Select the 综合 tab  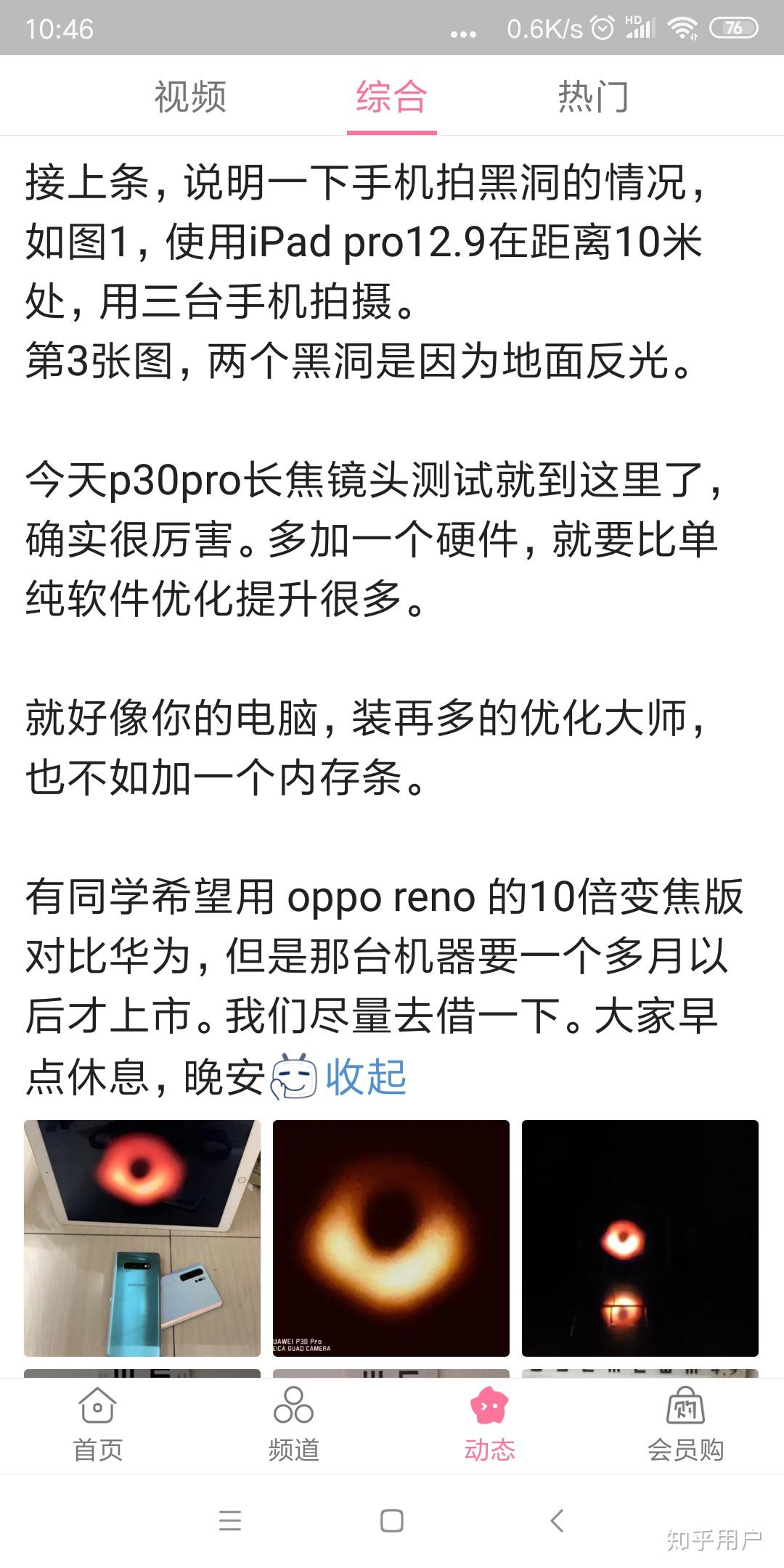pyautogui.click(x=391, y=97)
